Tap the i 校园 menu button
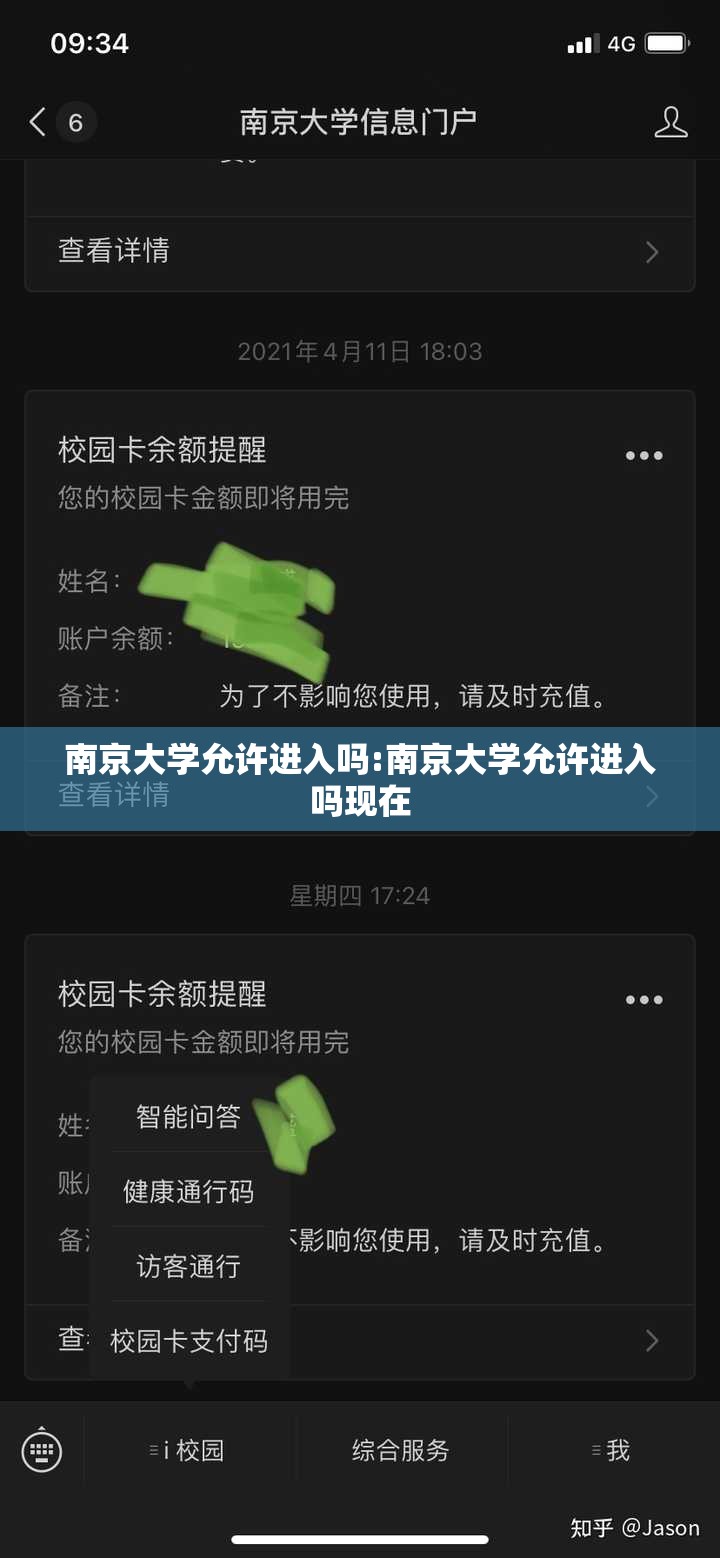This screenshot has height=1558, width=720. pos(188,1451)
